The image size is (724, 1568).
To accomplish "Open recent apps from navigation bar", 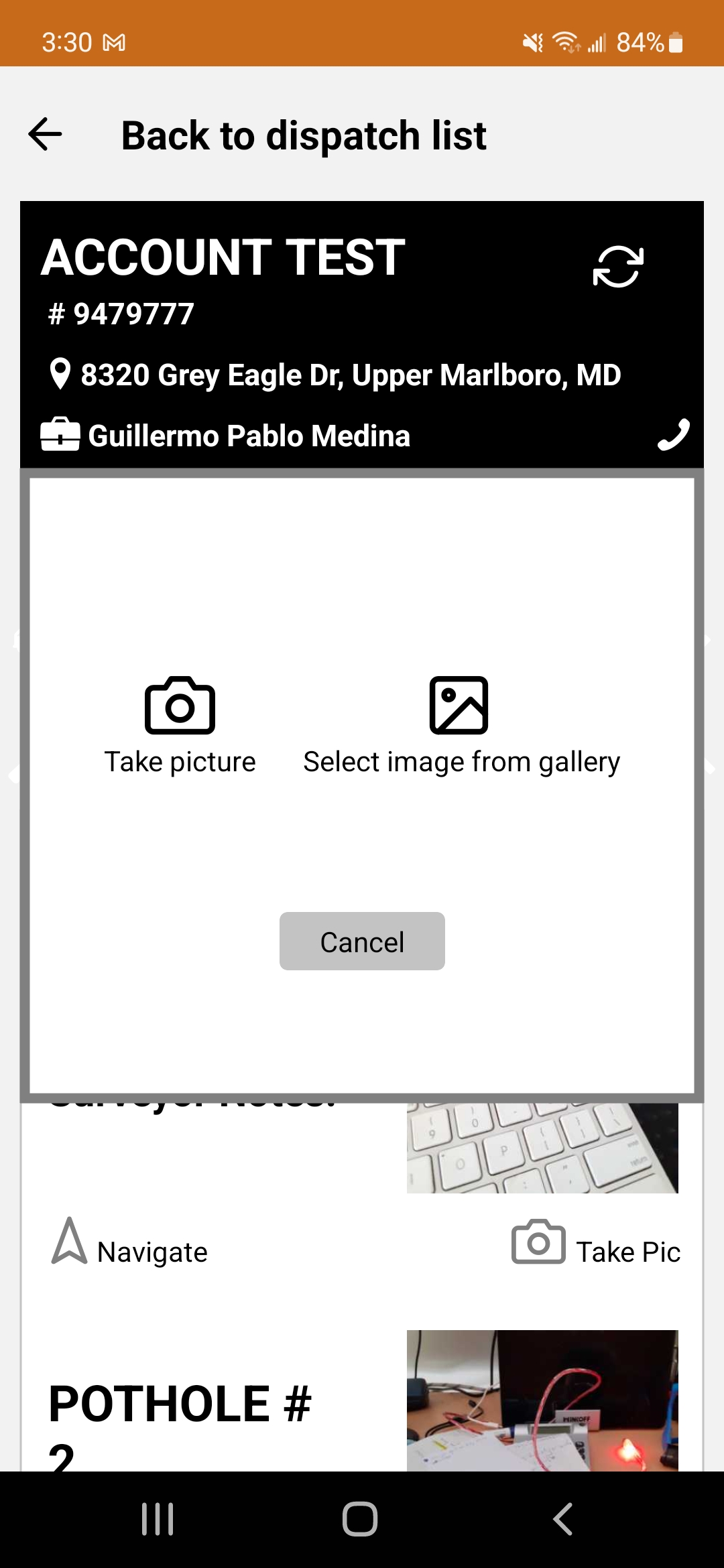I will point(158,1519).
